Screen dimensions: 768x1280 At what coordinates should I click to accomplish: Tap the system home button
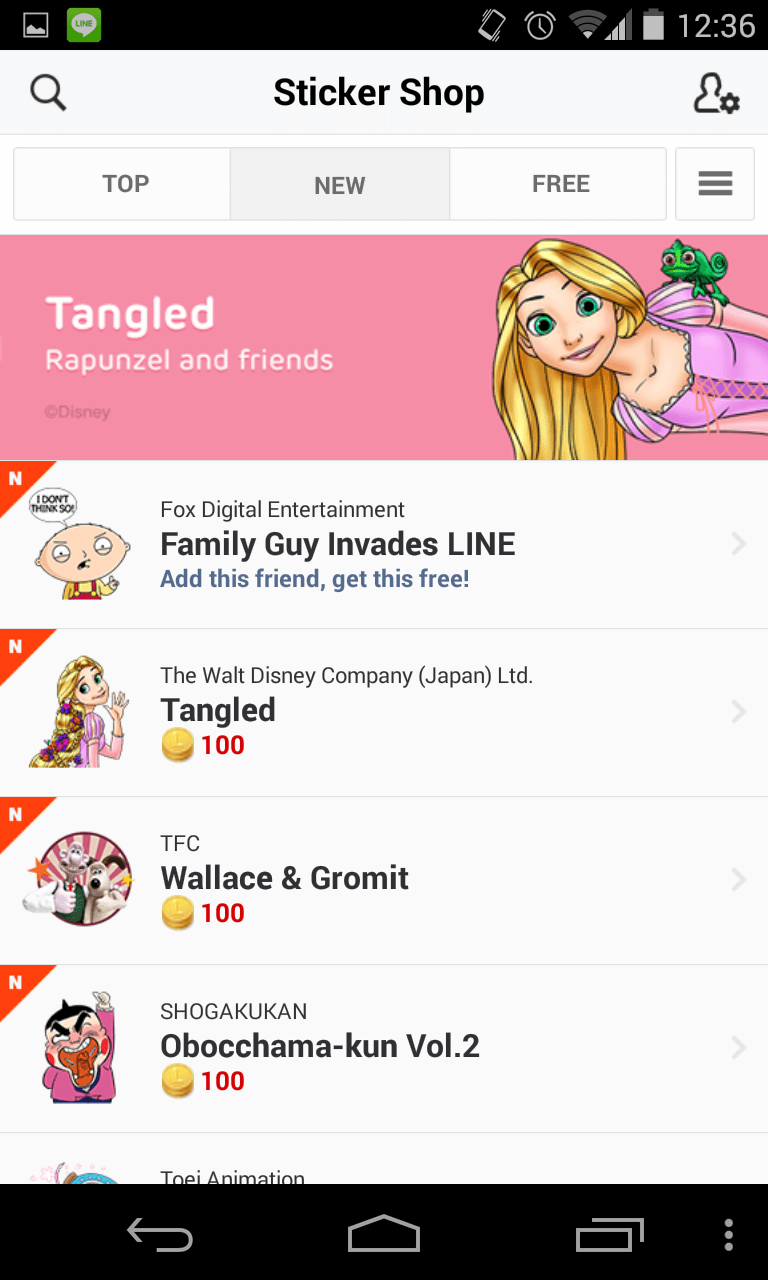pyautogui.click(x=384, y=1234)
